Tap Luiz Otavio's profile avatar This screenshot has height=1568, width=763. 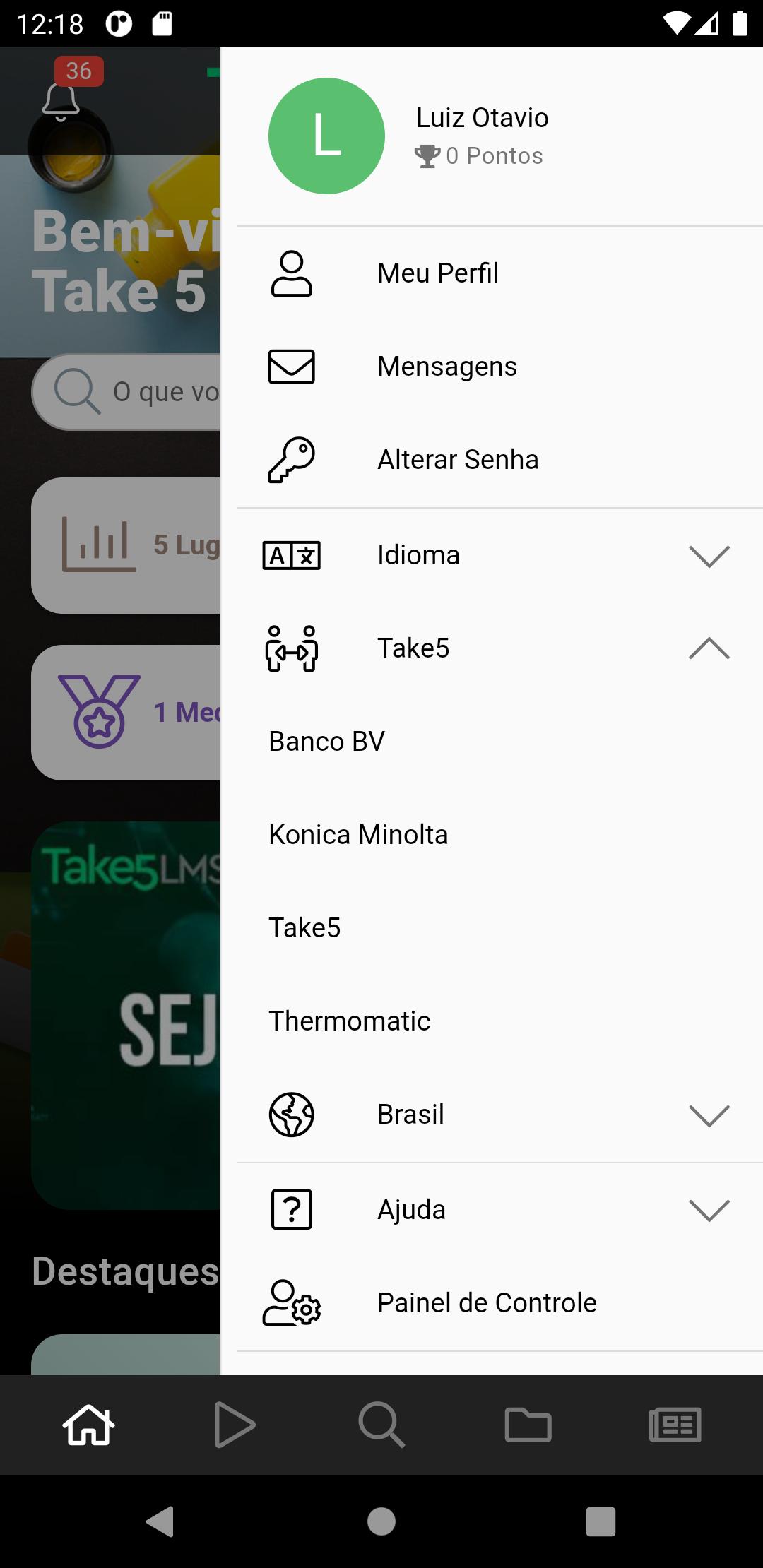326,136
